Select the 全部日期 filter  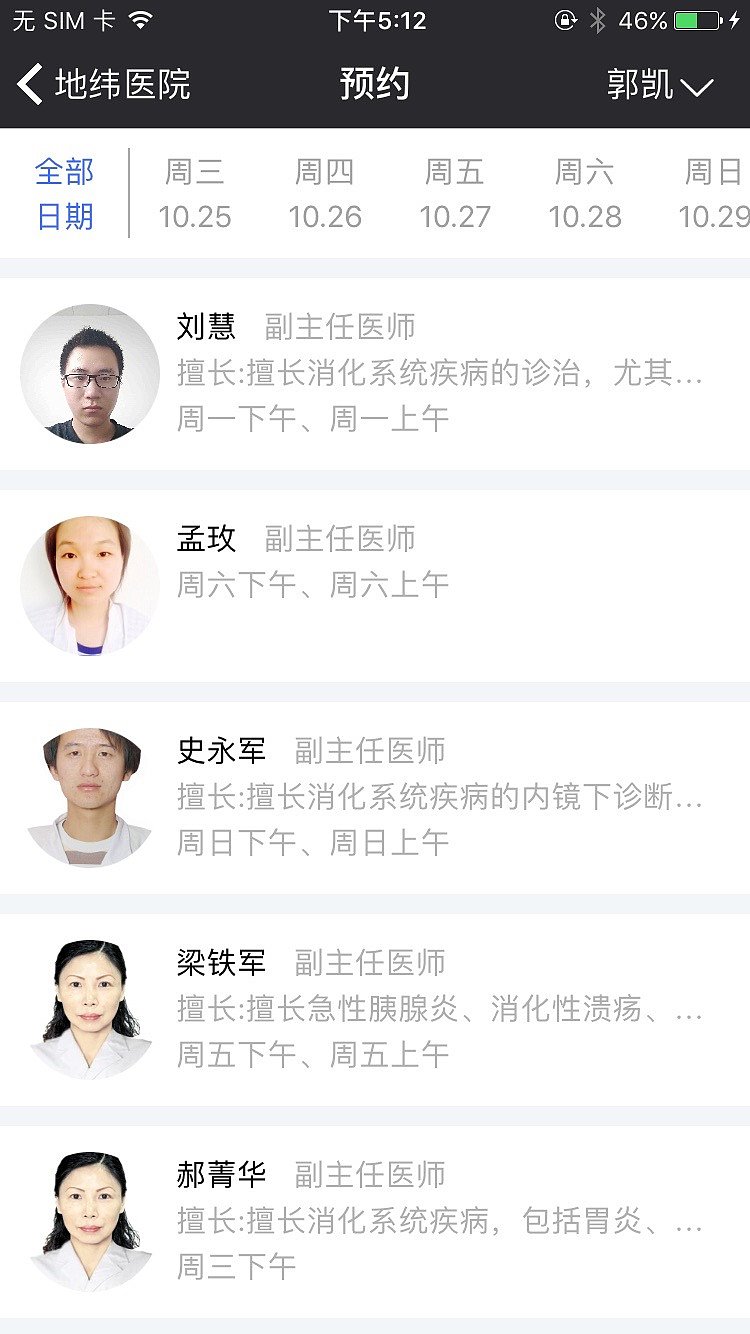click(x=65, y=194)
